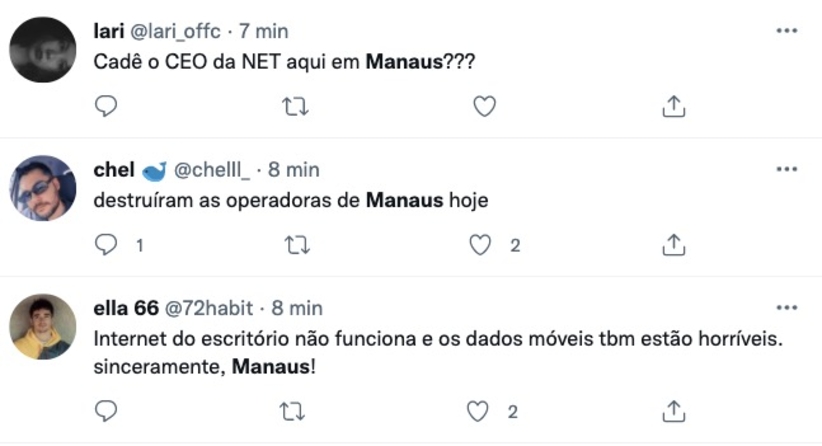
Task: Open overflow menu on lari's tweet
Action: click(787, 32)
